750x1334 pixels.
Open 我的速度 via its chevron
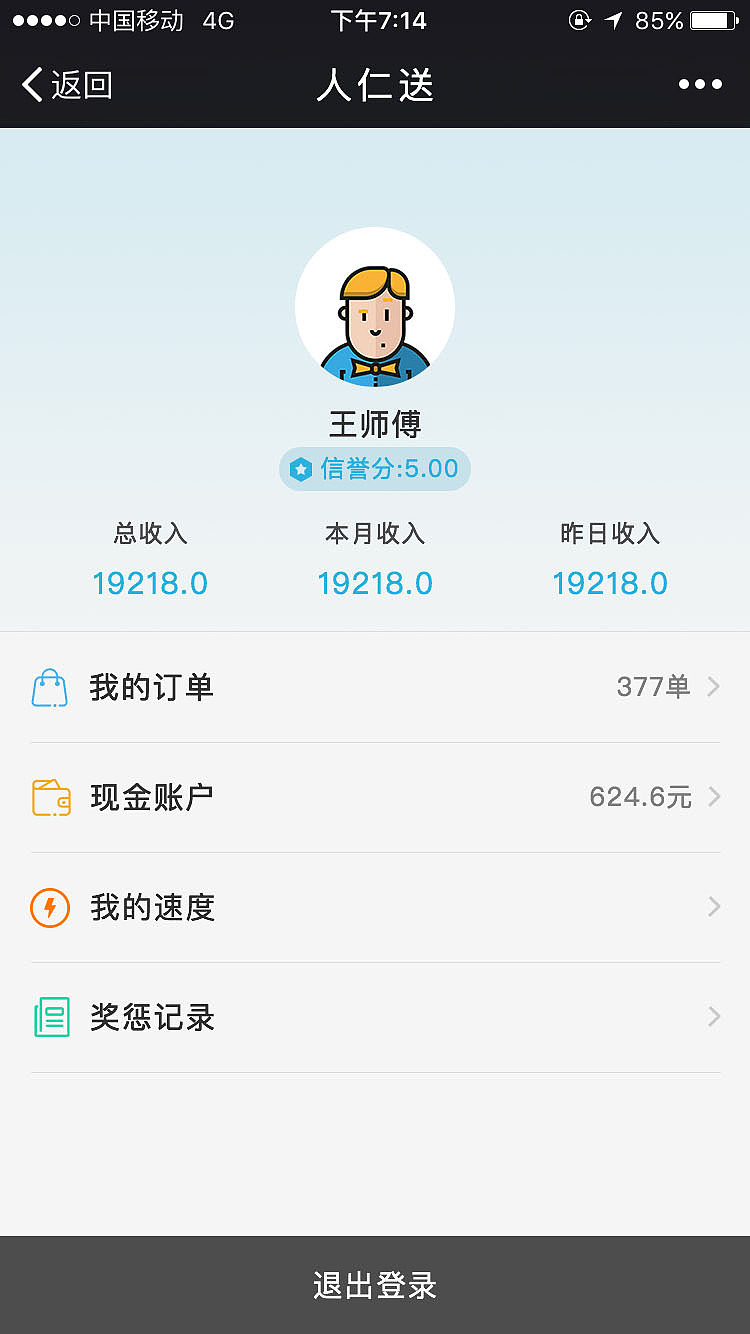(713, 907)
